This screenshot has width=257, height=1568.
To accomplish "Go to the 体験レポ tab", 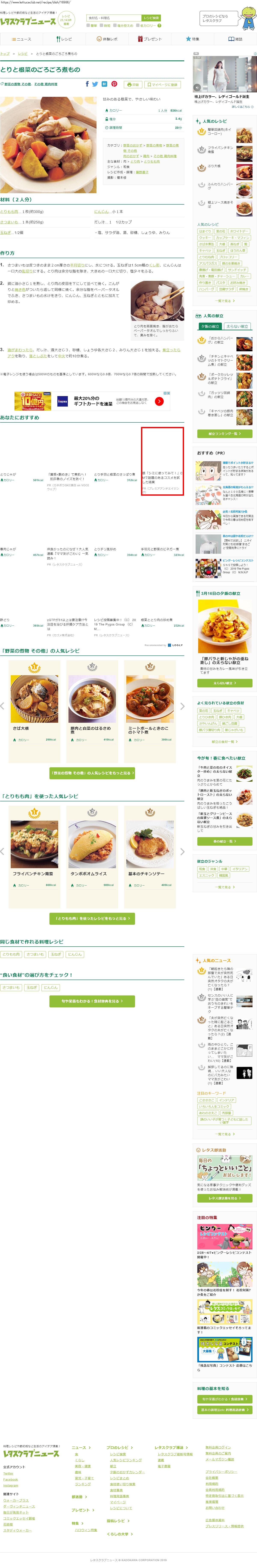I will point(107,39).
